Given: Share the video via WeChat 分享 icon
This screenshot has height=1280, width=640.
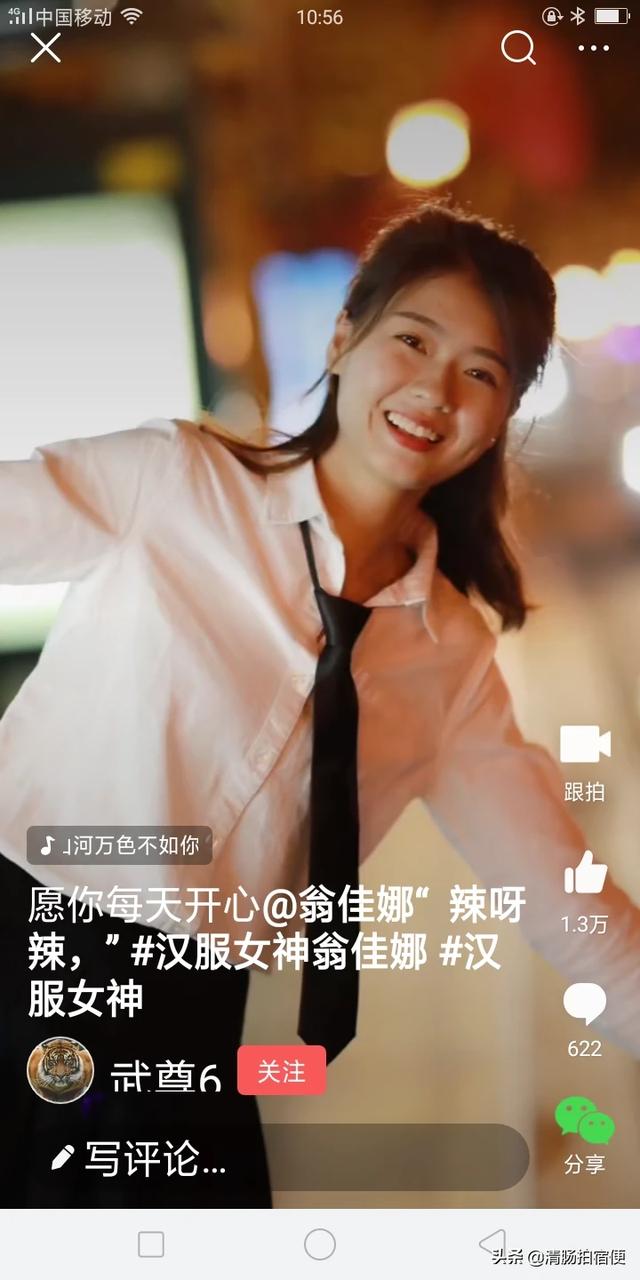Looking at the screenshot, I should (585, 1120).
